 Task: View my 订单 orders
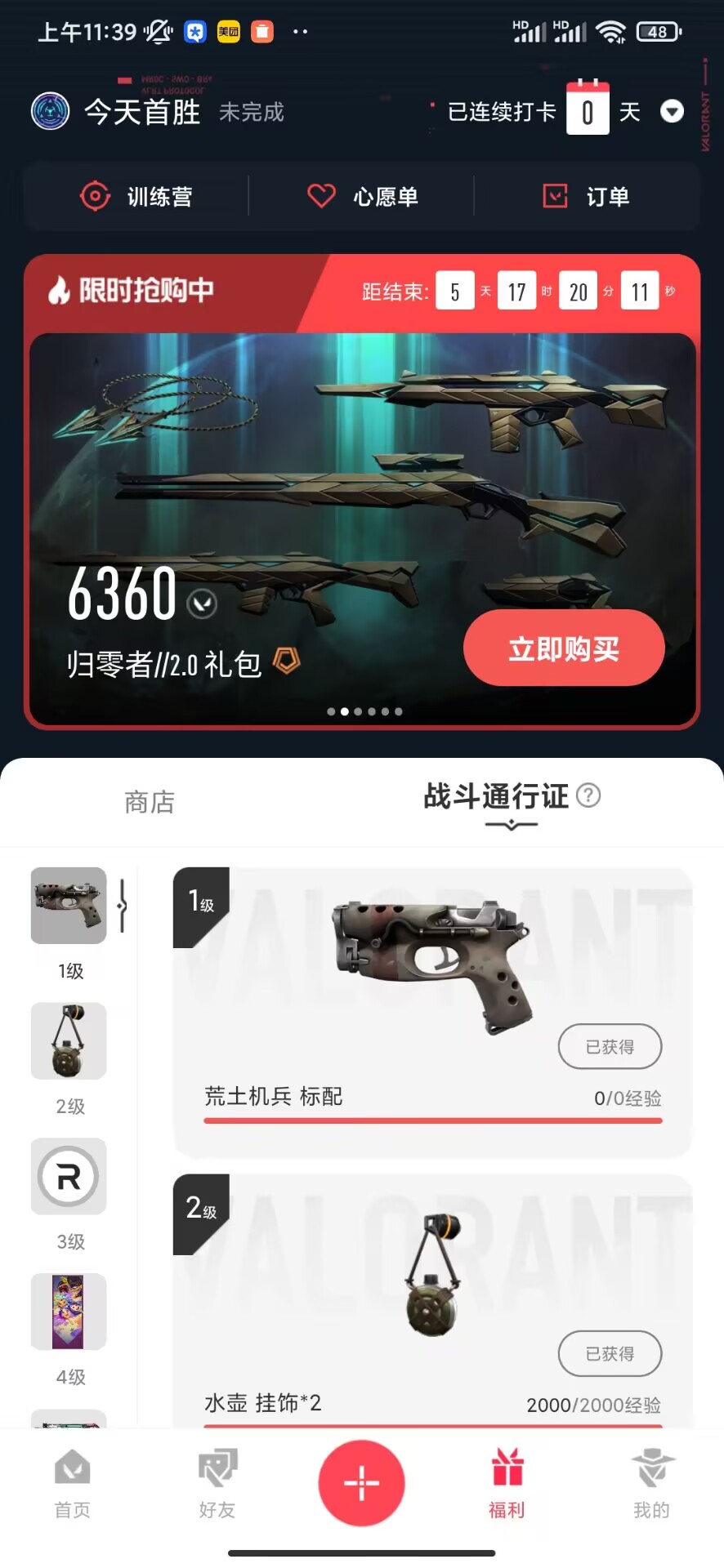(587, 197)
